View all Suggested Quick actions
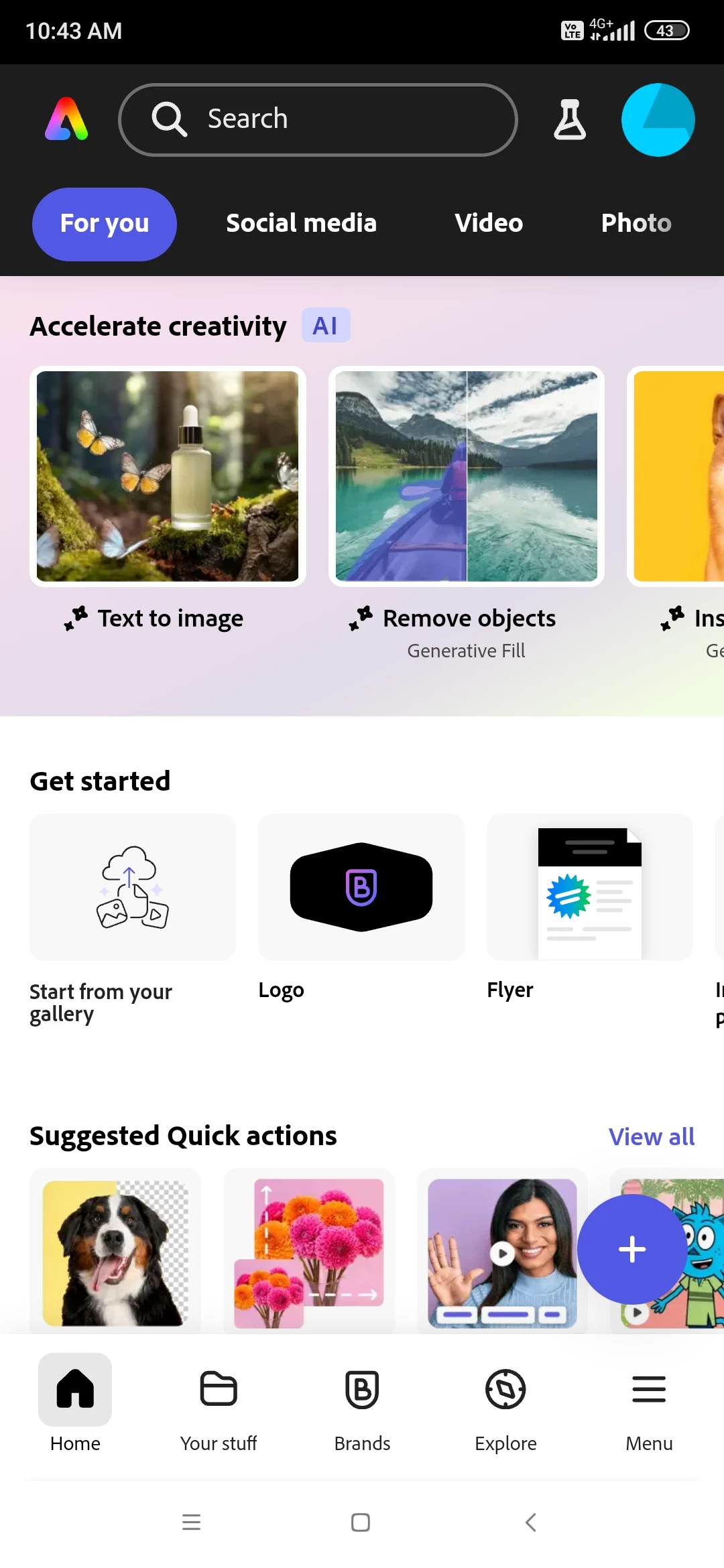 (651, 1136)
